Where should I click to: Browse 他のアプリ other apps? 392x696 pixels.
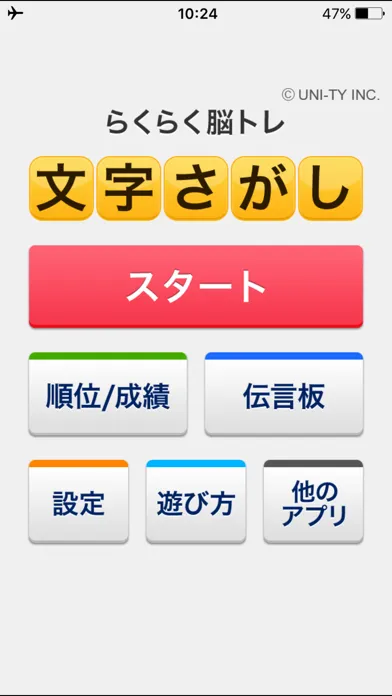point(313,501)
